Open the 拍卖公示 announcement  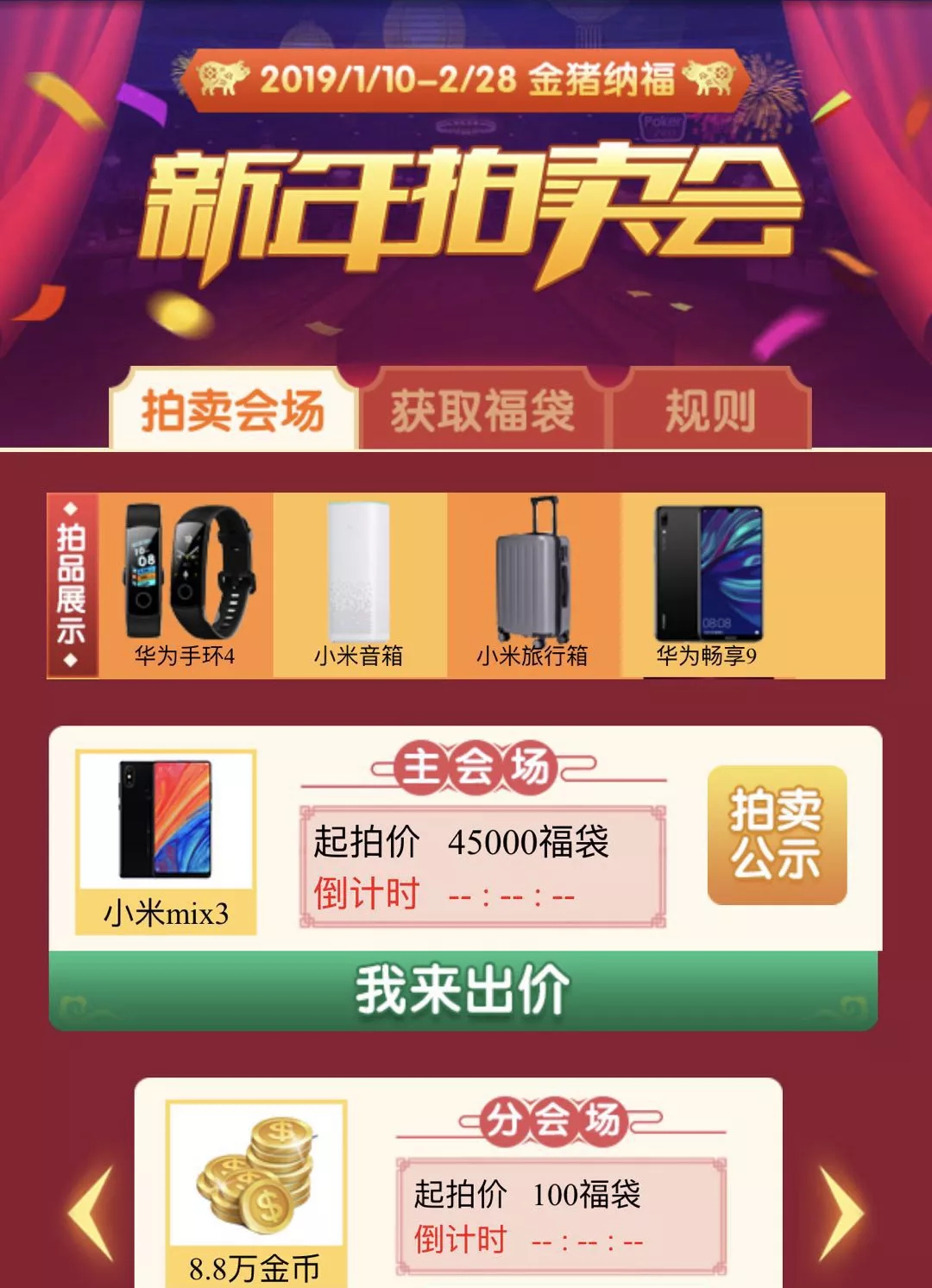coord(777,834)
